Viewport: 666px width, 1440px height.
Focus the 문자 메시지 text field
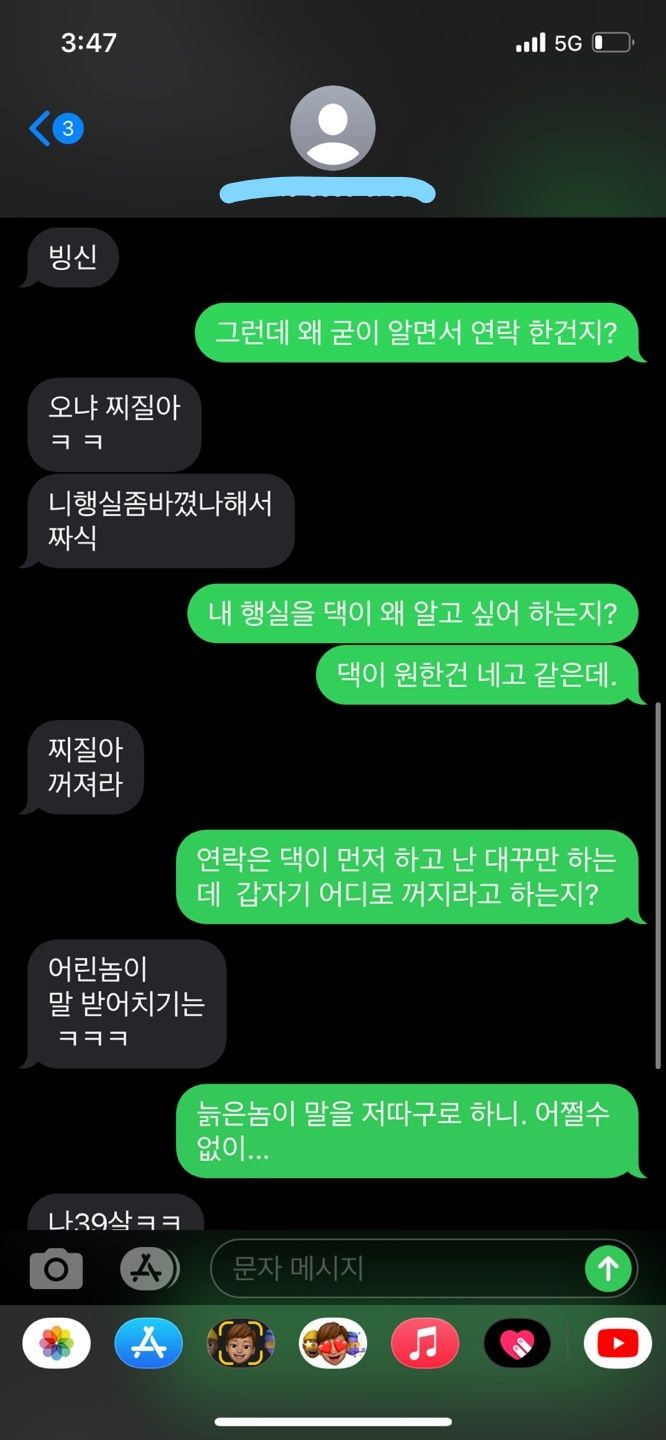point(395,1269)
